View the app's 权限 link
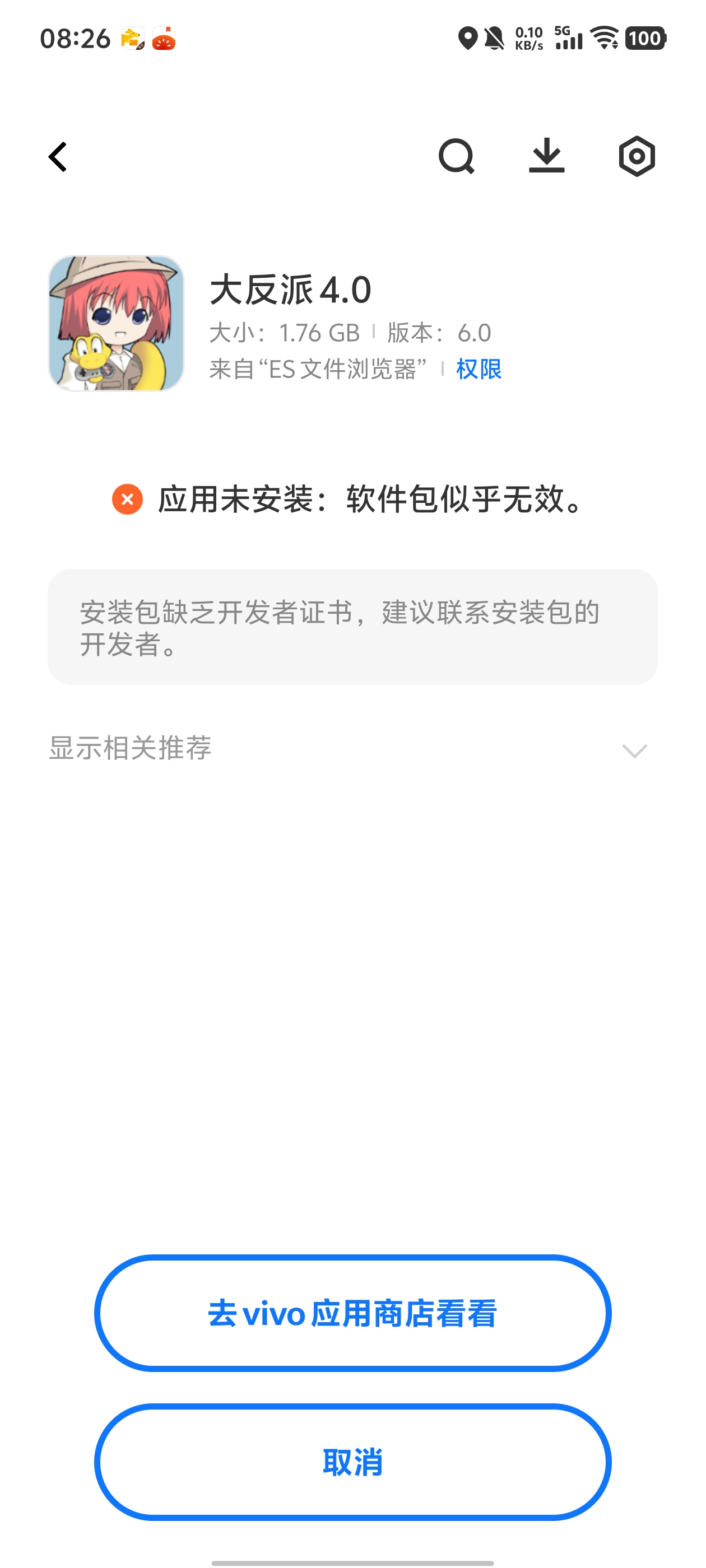 [479, 369]
